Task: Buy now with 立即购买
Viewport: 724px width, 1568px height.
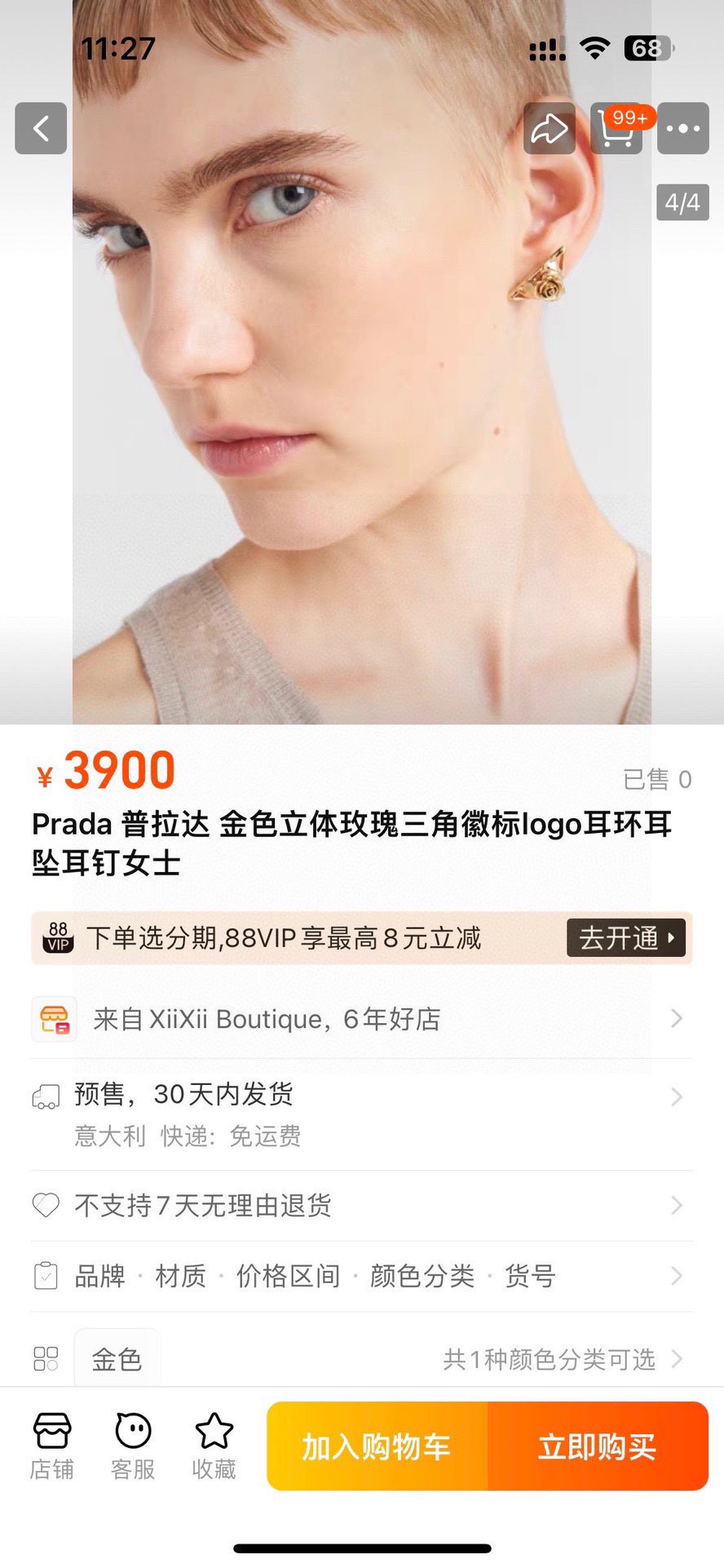Action: 598,1446
